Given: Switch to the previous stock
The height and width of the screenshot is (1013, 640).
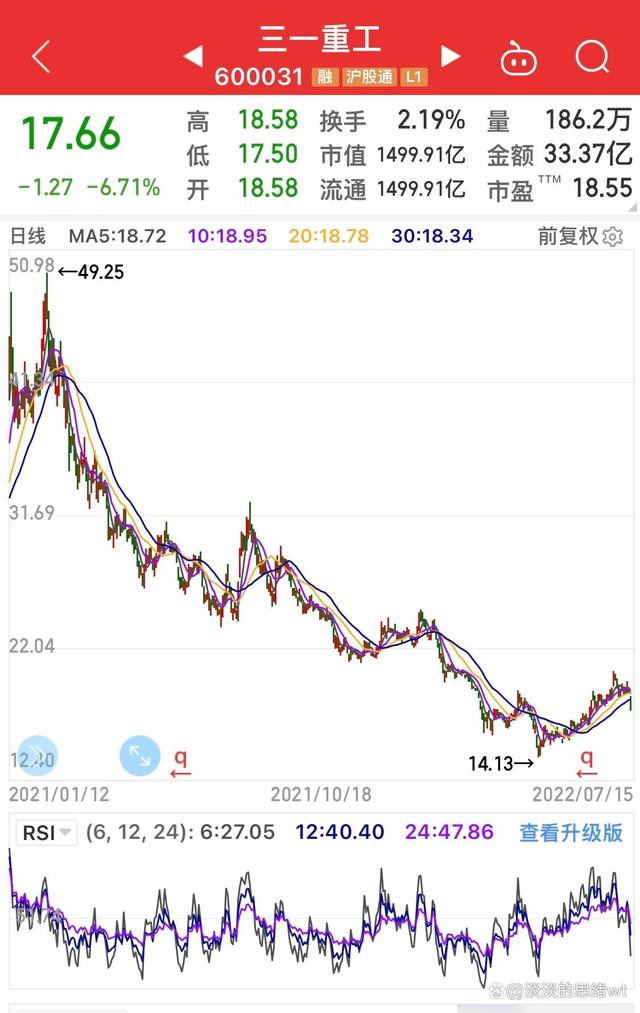Looking at the screenshot, I should point(193,57).
